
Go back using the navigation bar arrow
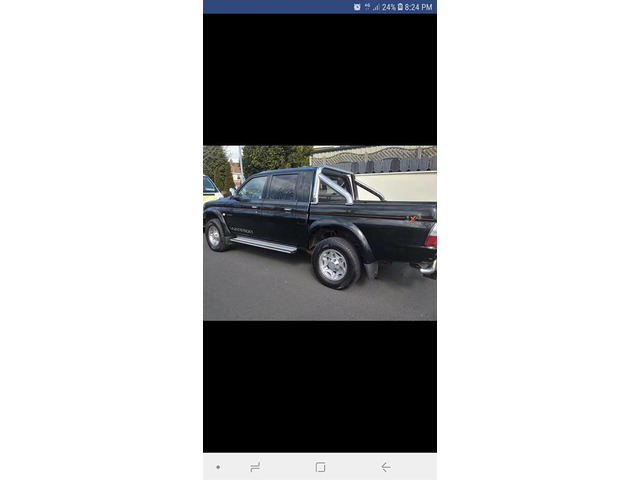click(x=386, y=467)
